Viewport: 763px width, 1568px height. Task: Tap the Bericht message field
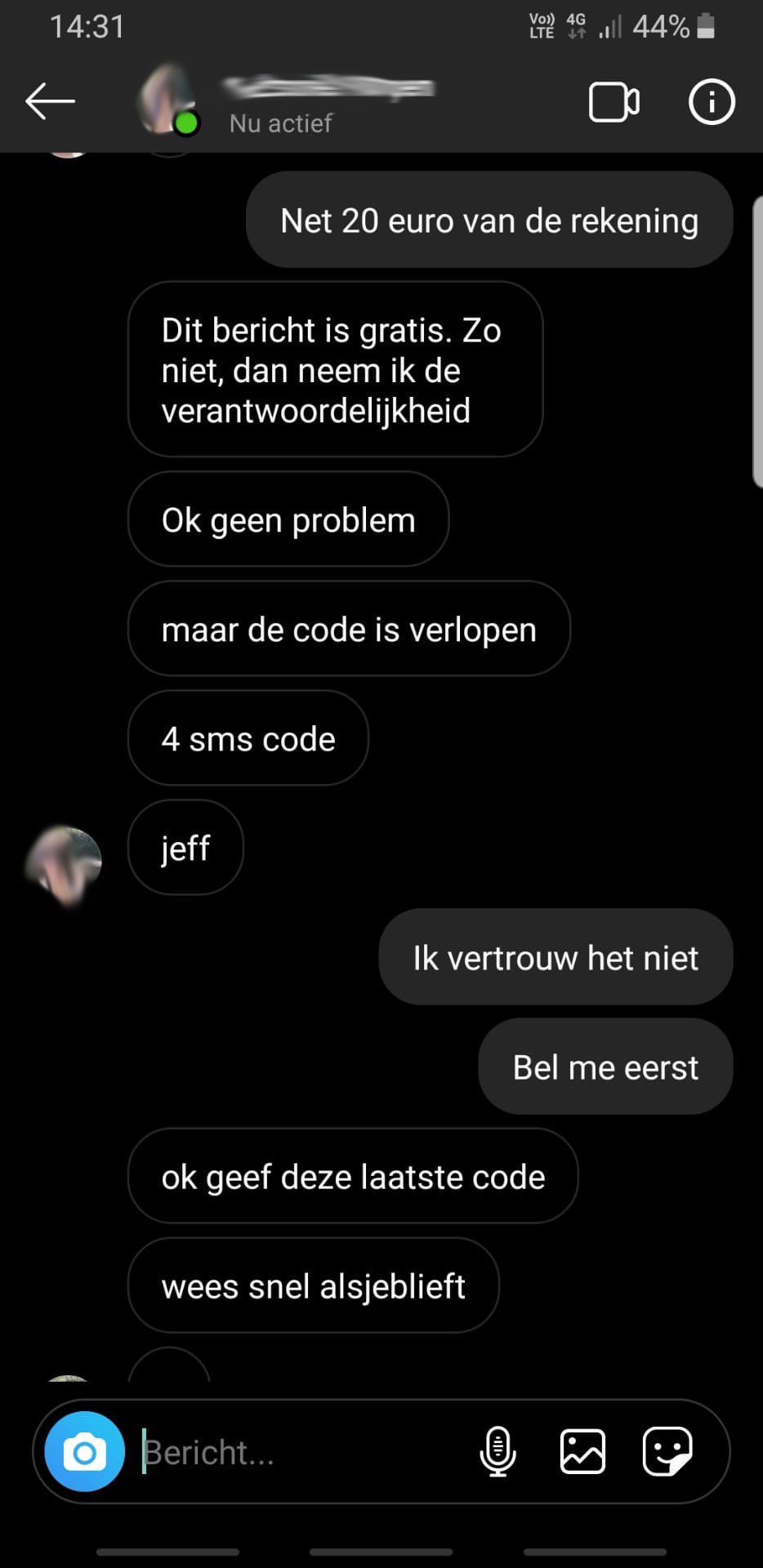[302, 1452]
